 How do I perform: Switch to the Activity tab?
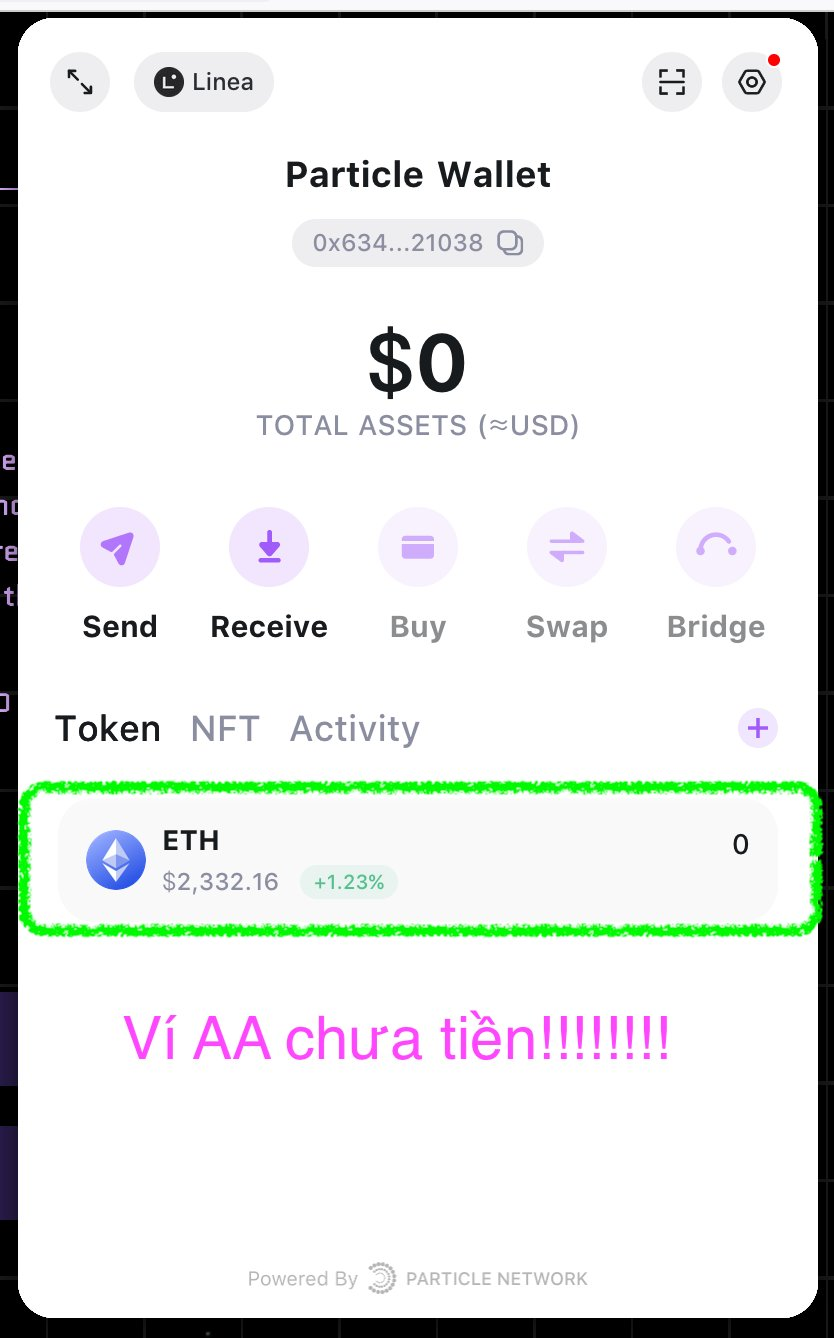point(354,729)
